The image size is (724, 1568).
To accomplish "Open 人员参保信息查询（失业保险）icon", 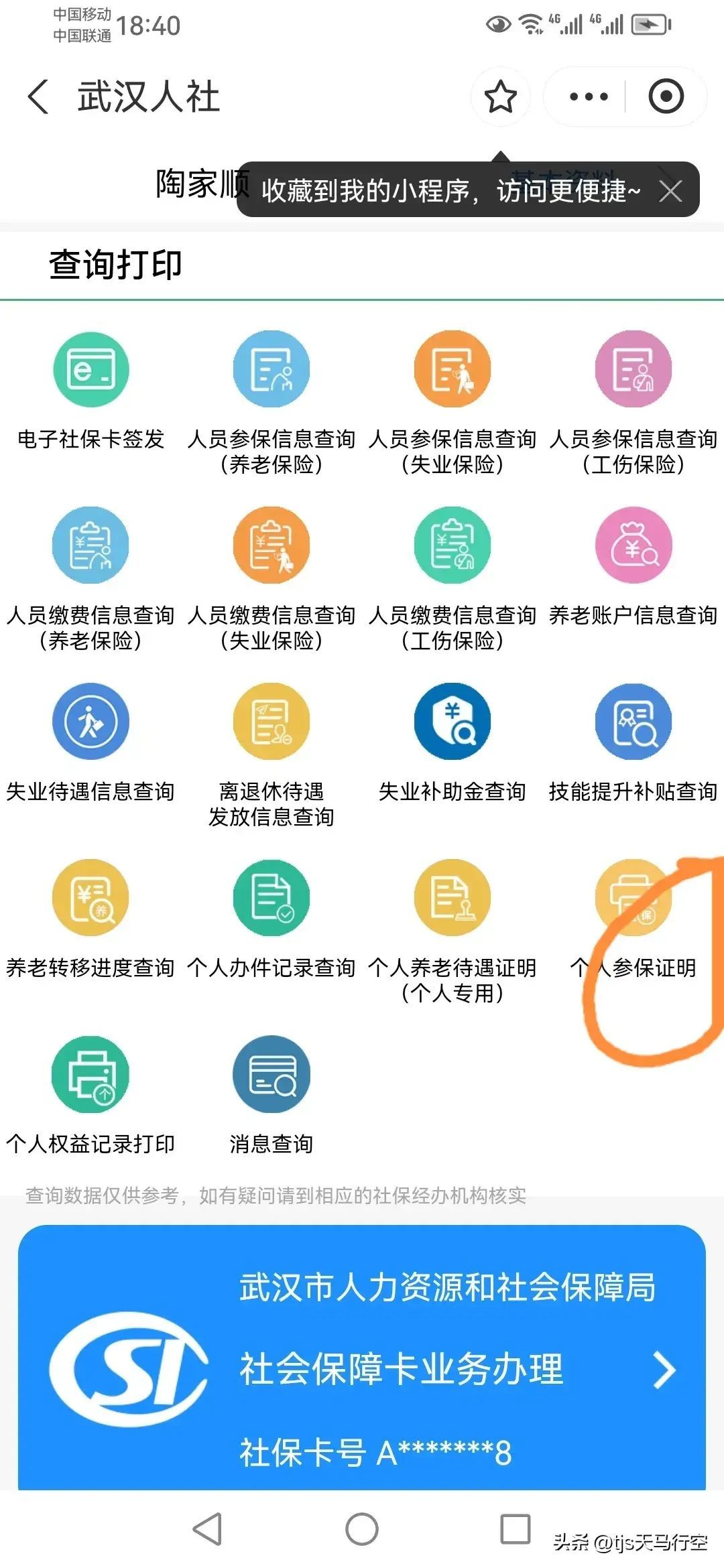I will coord(452,368).
